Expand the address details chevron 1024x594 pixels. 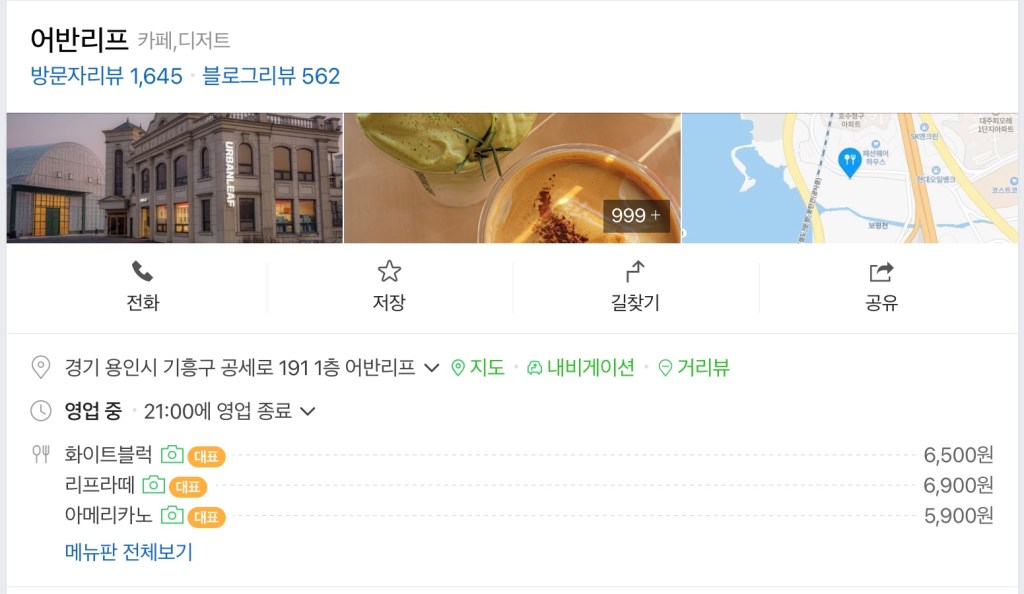pyautogui.click(x=432, y=368)
